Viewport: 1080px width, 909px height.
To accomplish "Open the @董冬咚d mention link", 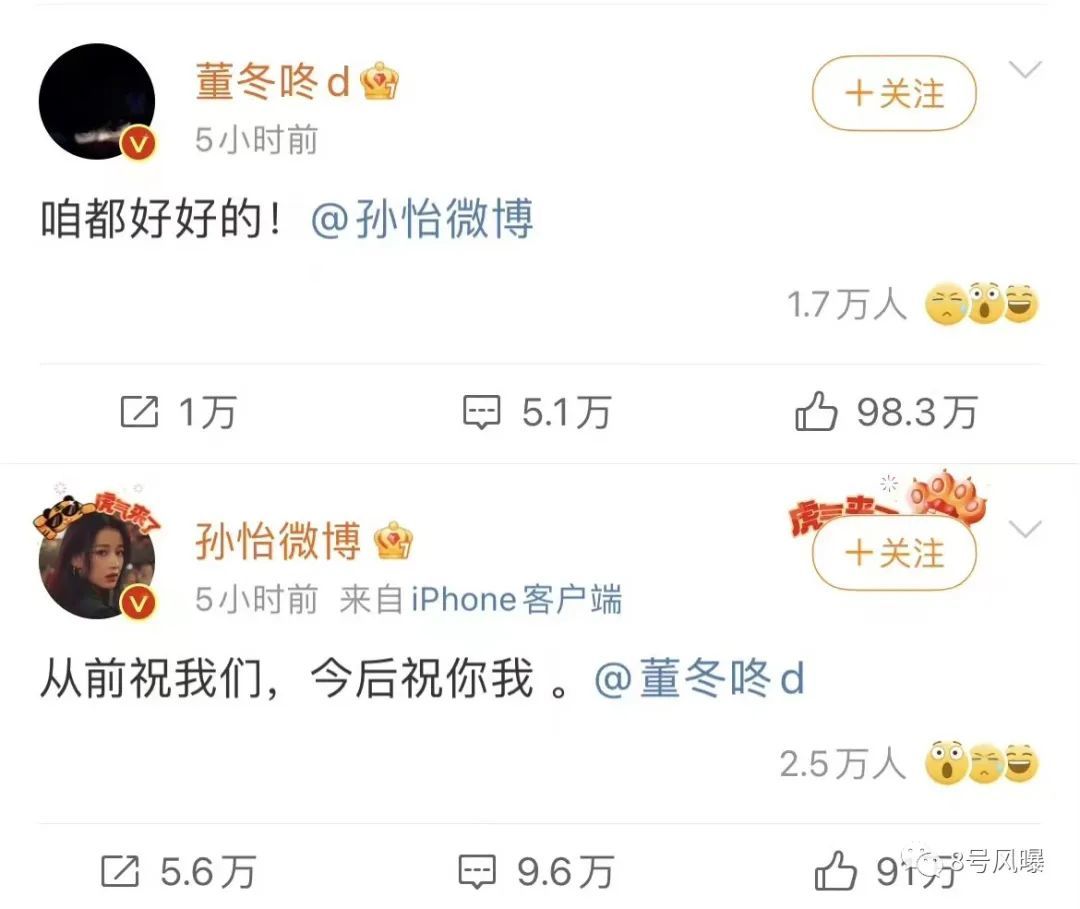I will tap(699, 679).
